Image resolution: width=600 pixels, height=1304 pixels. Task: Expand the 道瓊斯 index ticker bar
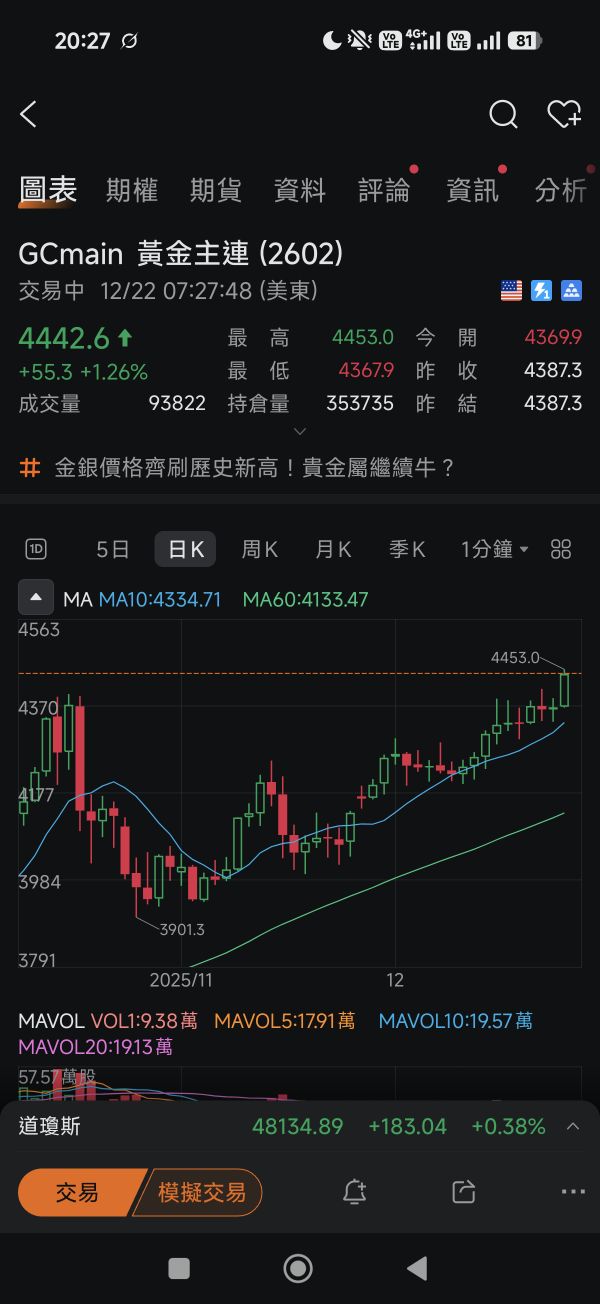tap(573, 1127)
